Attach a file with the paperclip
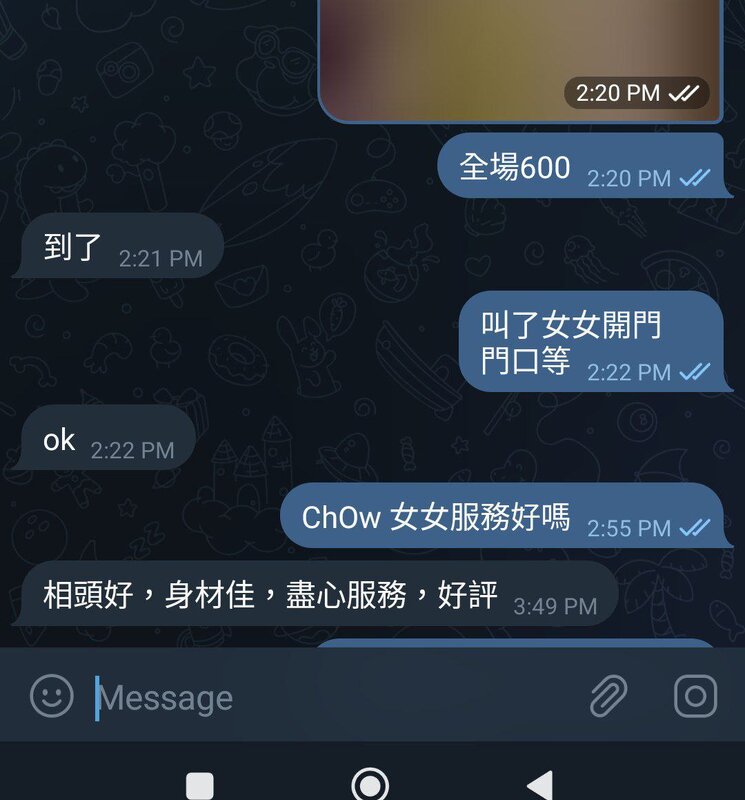This screenshot has width=745, height=800. [608, 696]
